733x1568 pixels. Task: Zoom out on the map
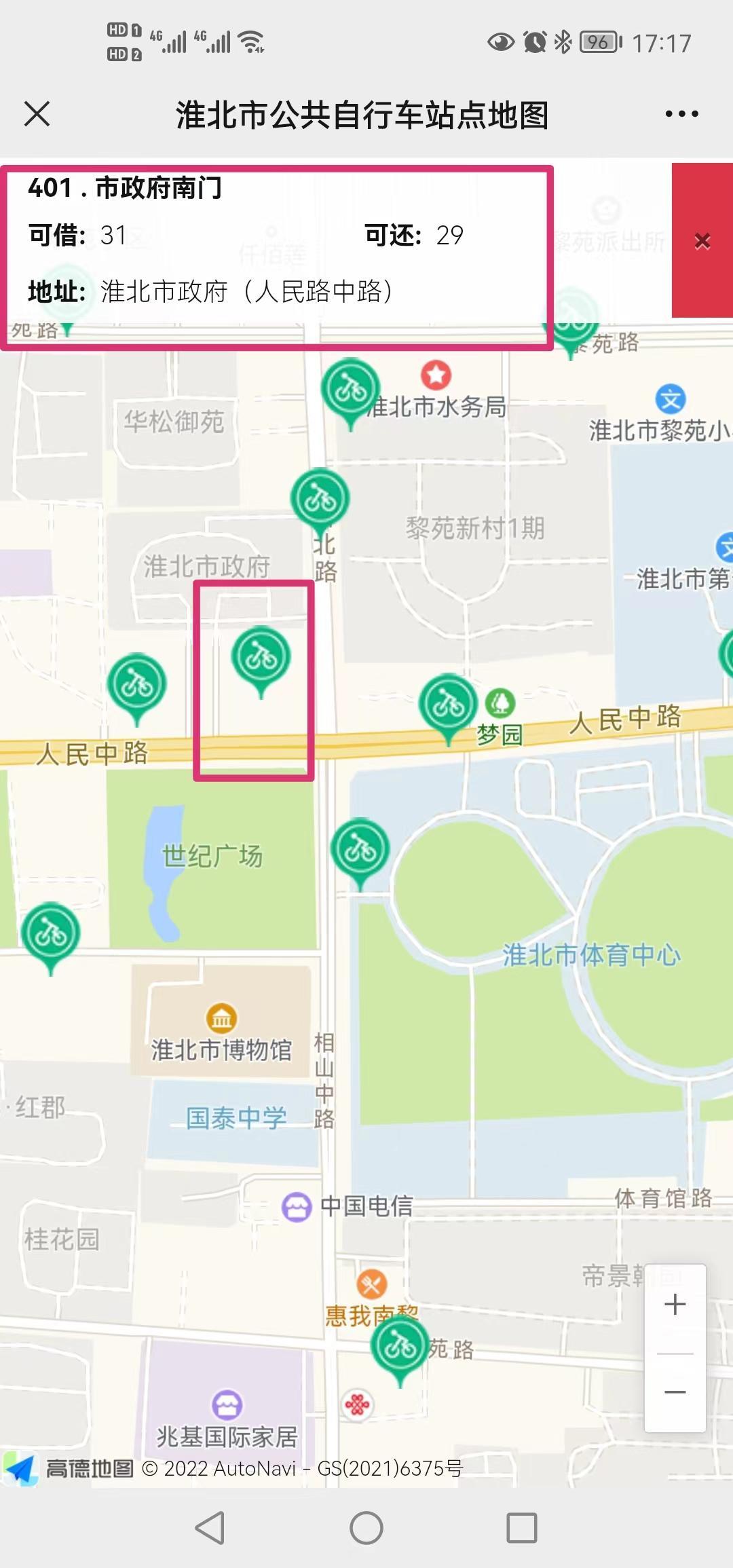(675, 1392)
